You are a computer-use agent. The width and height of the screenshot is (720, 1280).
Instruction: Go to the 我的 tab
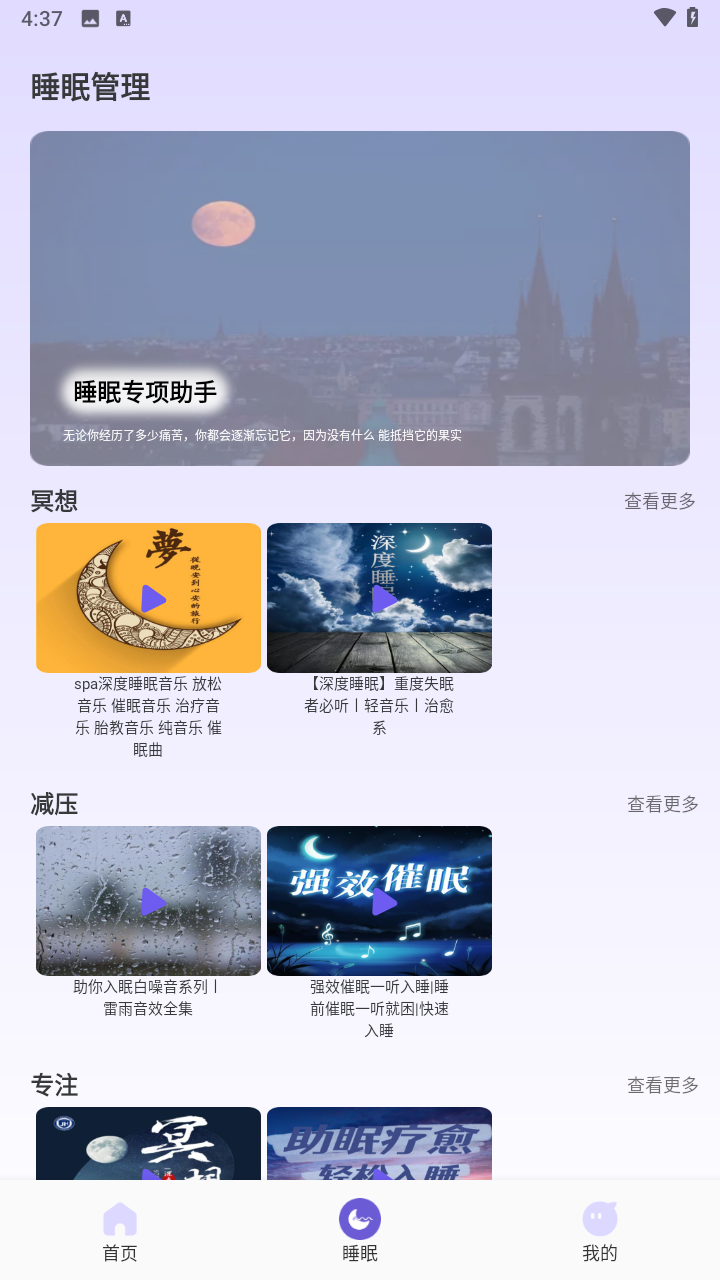(x=600, y=1232)
